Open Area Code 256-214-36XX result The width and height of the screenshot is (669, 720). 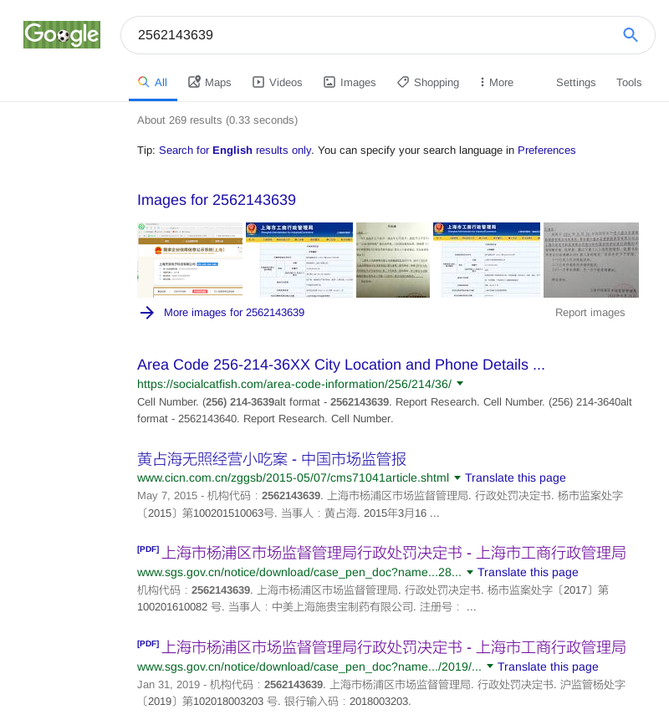341,365
